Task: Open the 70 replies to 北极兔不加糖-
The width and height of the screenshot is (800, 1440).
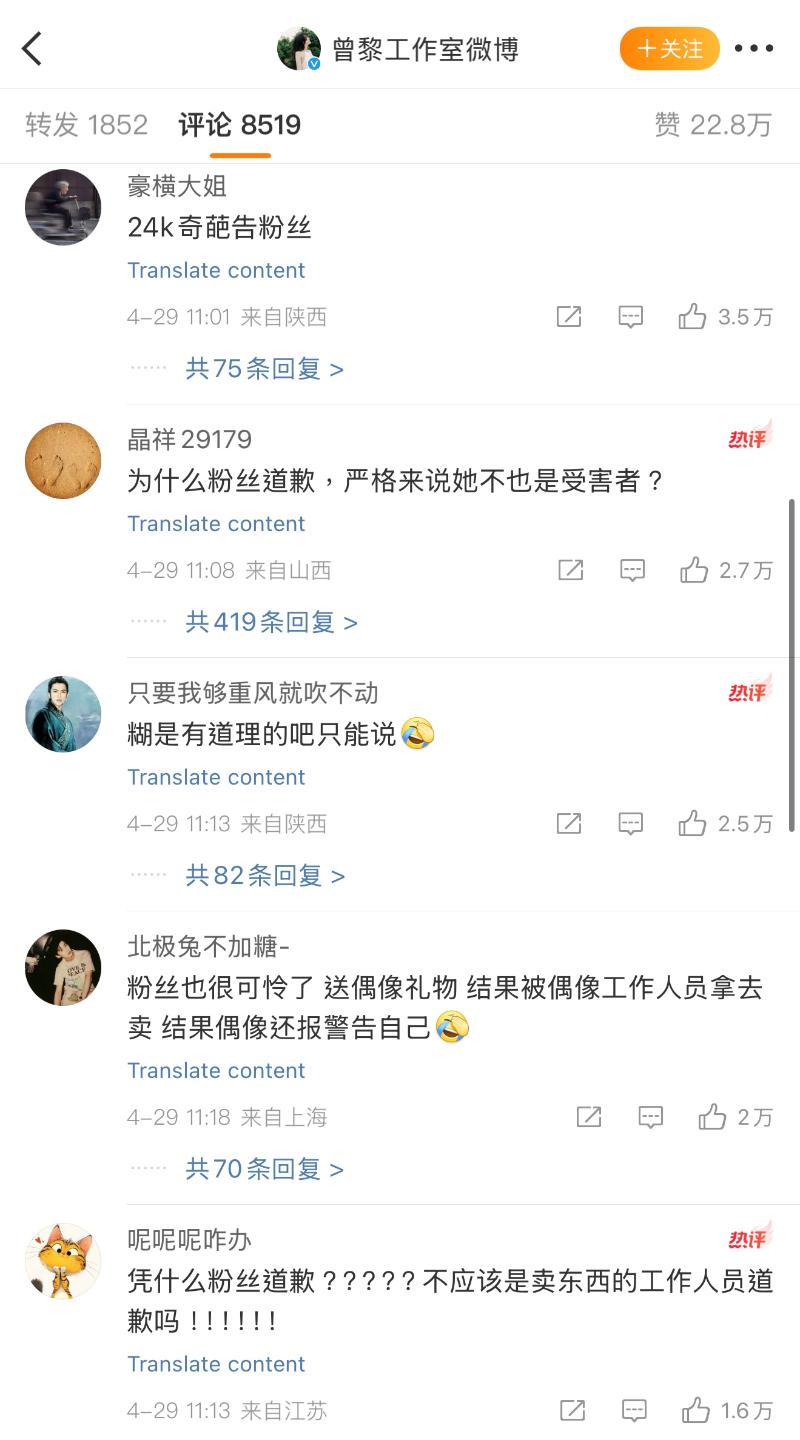Action: pos(264,1169)
